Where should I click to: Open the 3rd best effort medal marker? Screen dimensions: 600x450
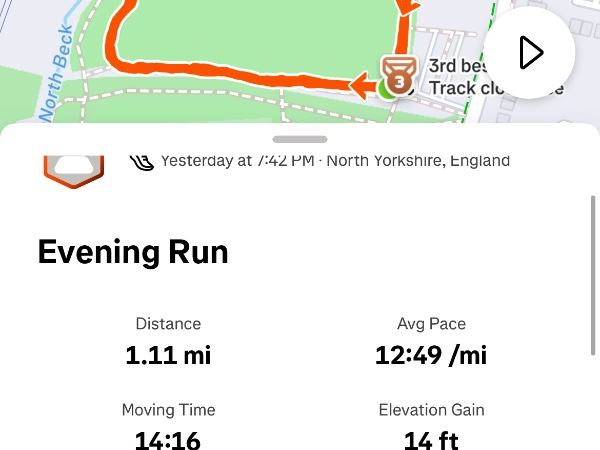tap(398, 74)
